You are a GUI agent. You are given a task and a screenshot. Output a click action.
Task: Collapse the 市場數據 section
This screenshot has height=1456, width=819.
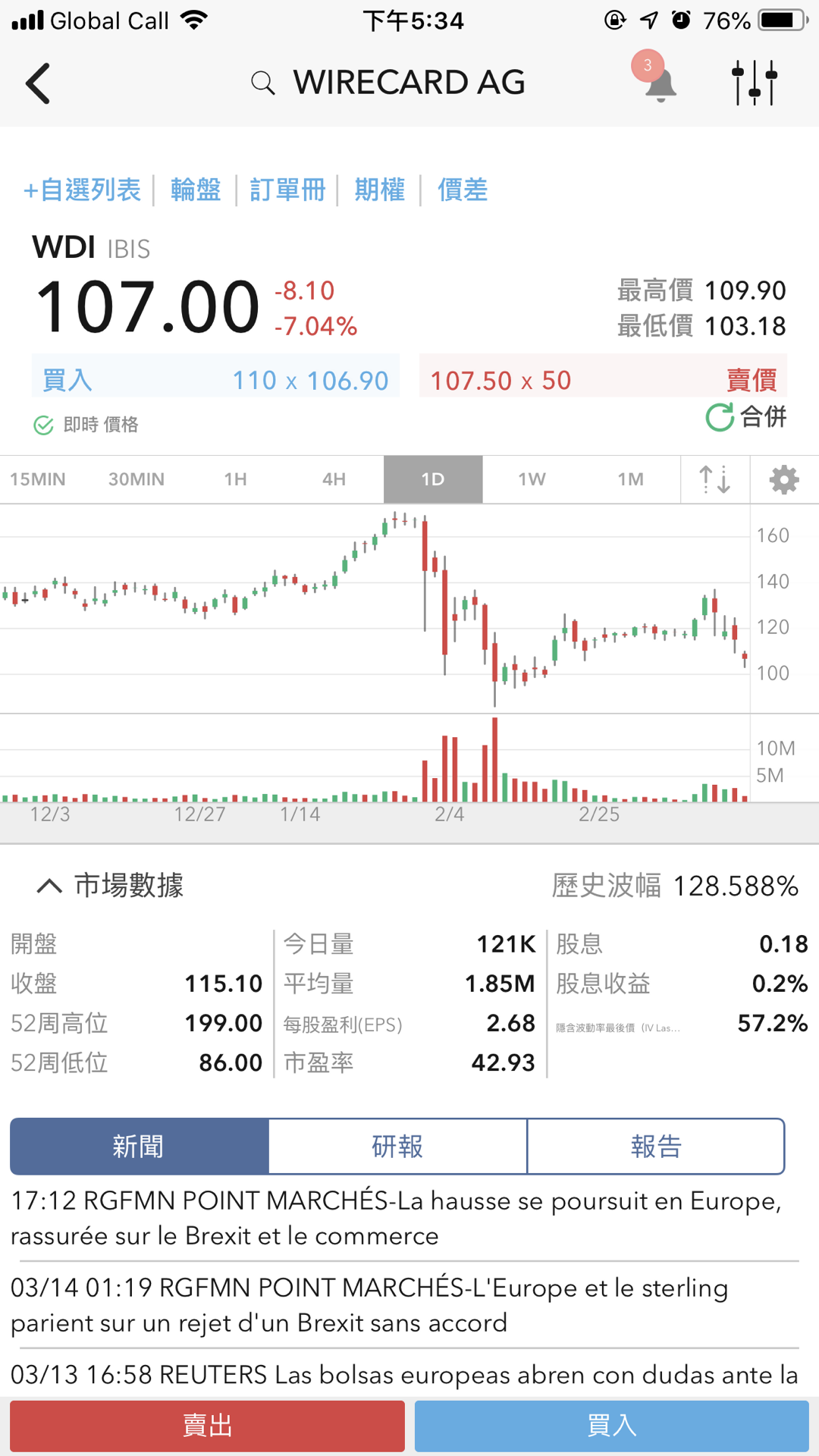(x=50, y=885)
